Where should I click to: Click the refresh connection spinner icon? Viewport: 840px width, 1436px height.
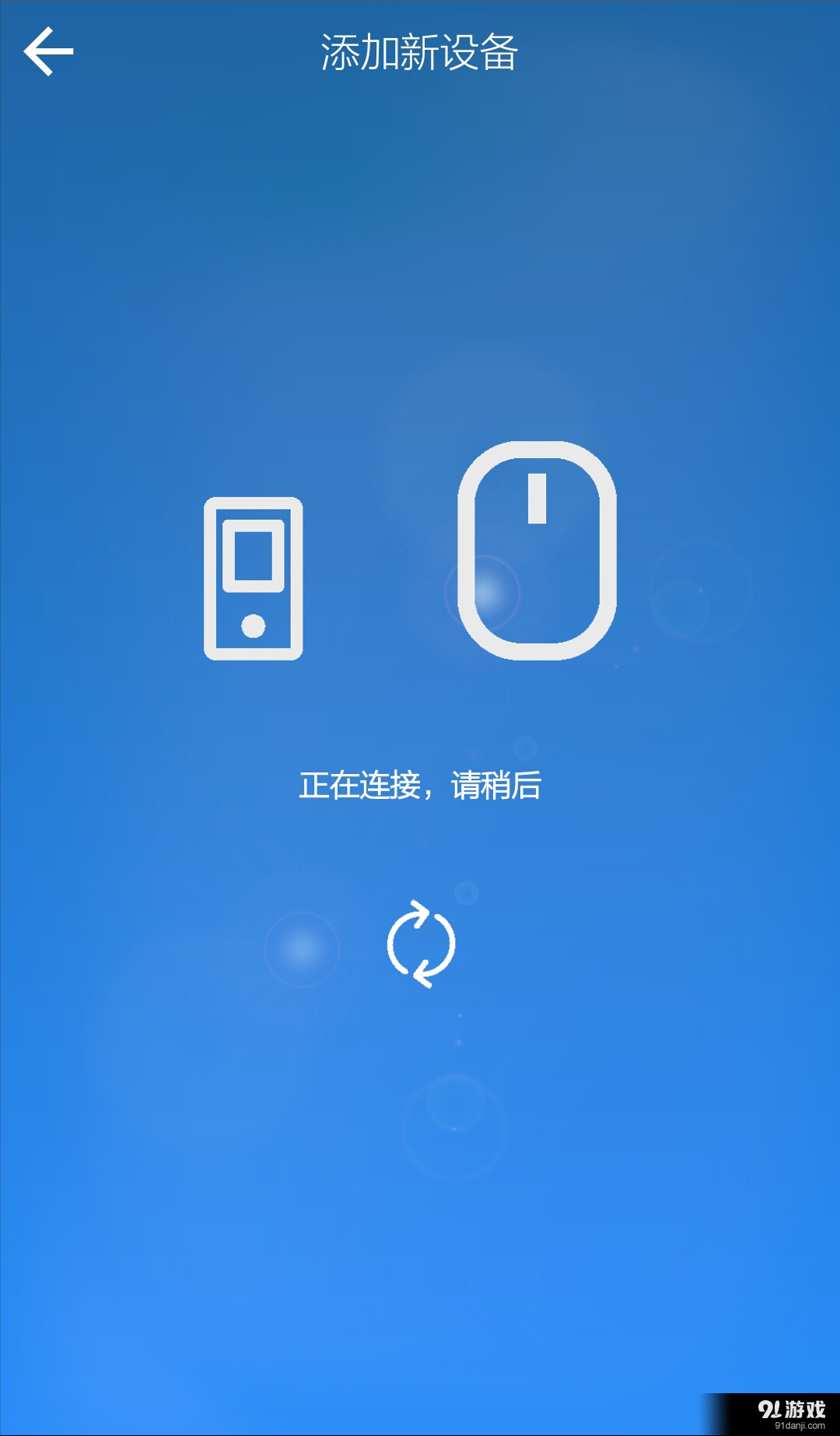click(420, 943)
